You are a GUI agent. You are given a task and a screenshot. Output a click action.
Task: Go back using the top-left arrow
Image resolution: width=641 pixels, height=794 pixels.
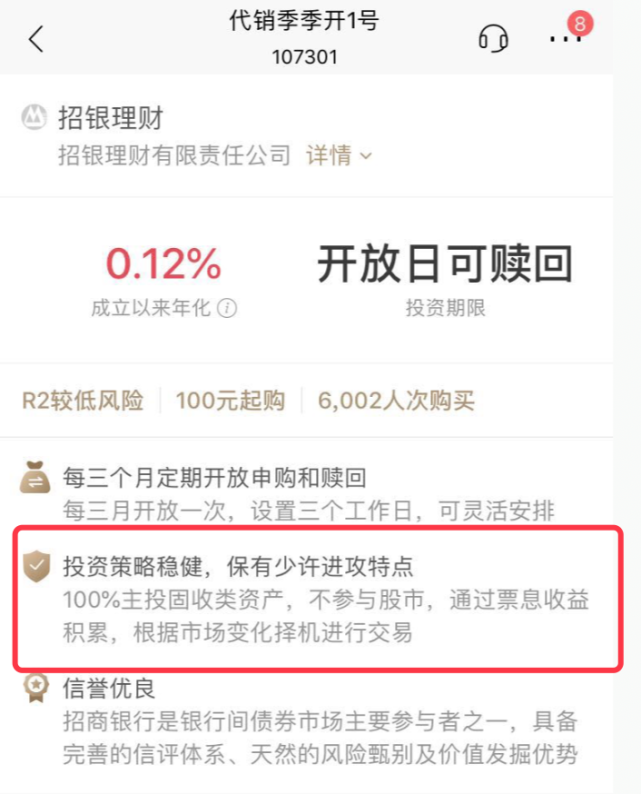(36, 39)
